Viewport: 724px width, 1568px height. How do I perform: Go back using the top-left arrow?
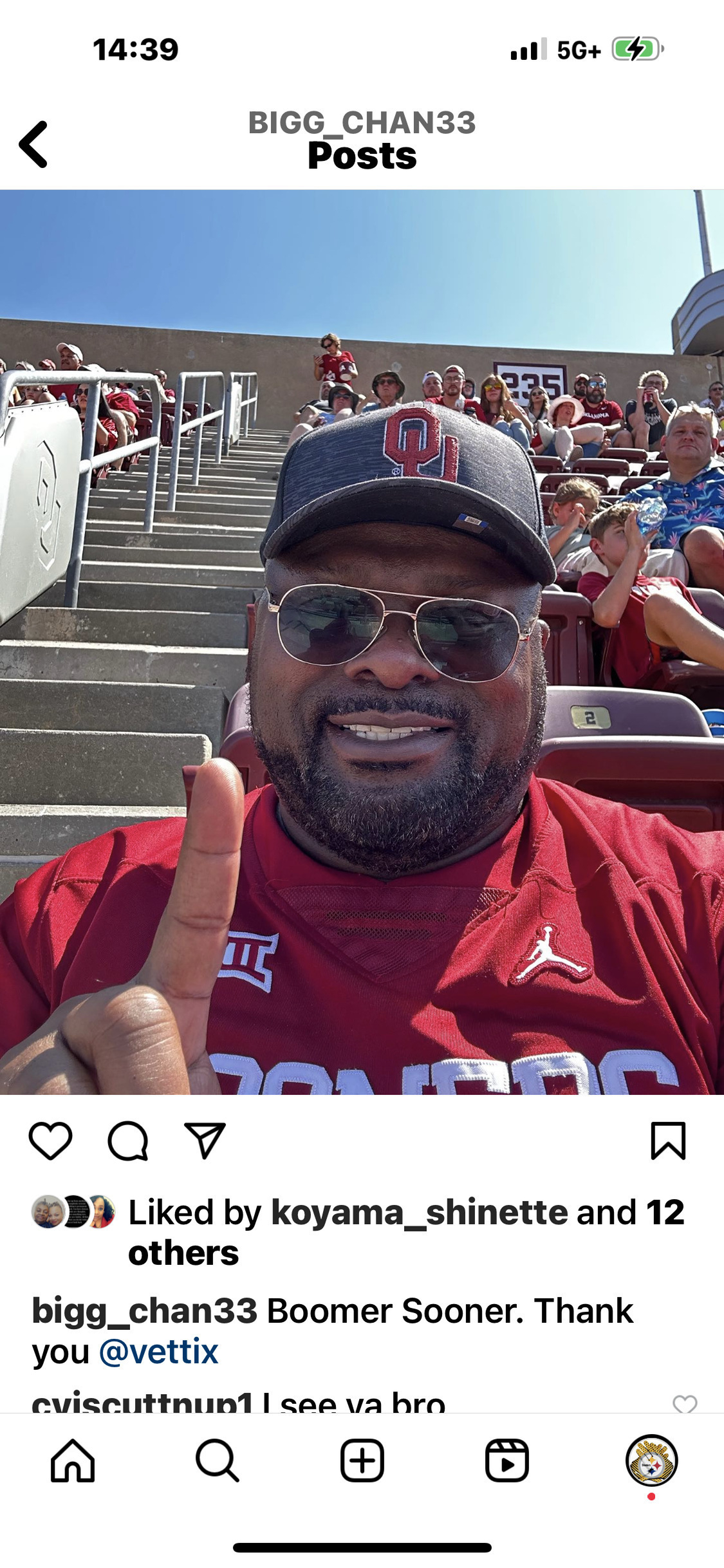tap(33, 144)
